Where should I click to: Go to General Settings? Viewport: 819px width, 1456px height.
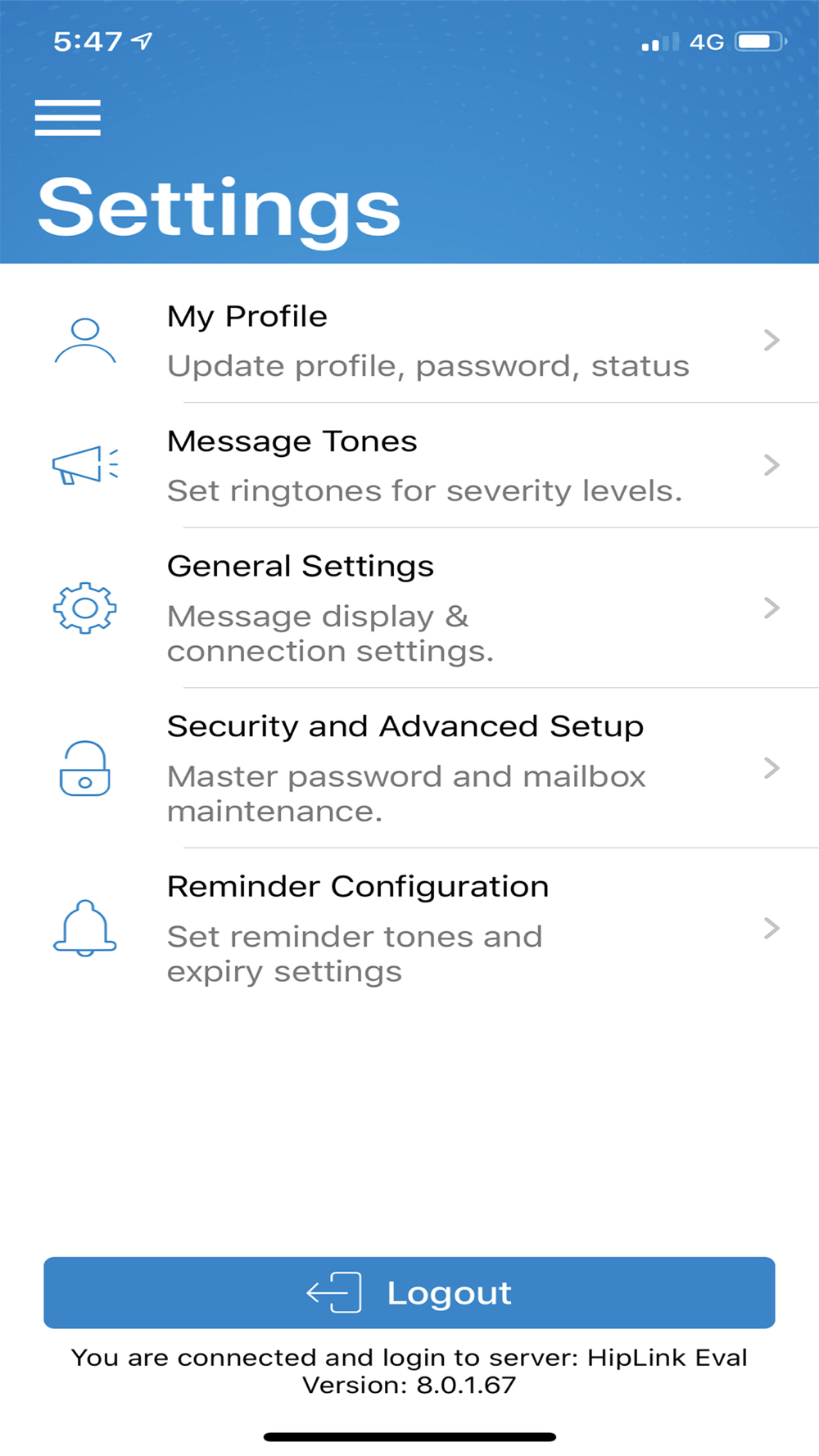(x=409, y=608)
